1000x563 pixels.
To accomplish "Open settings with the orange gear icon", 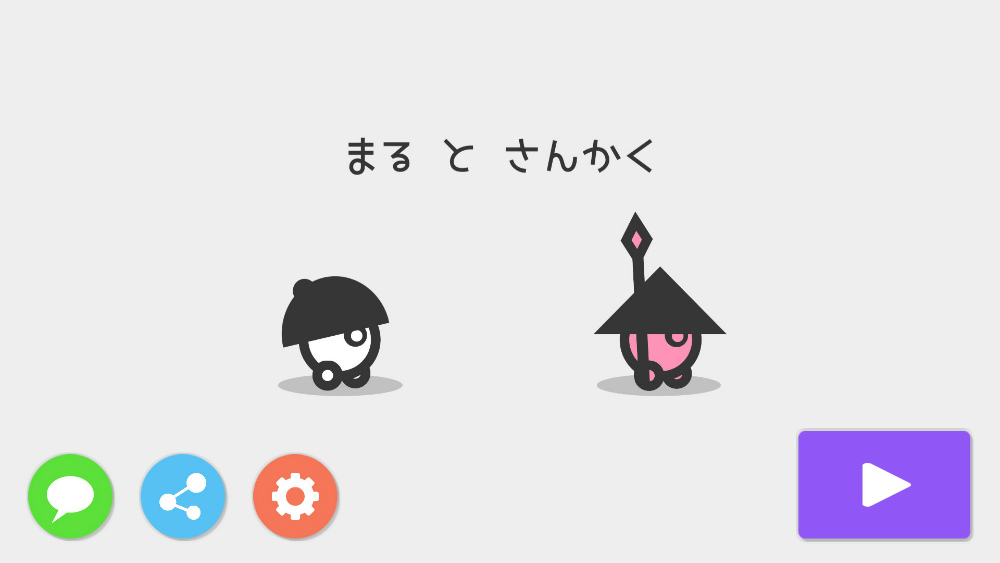I will coord(295,496).
